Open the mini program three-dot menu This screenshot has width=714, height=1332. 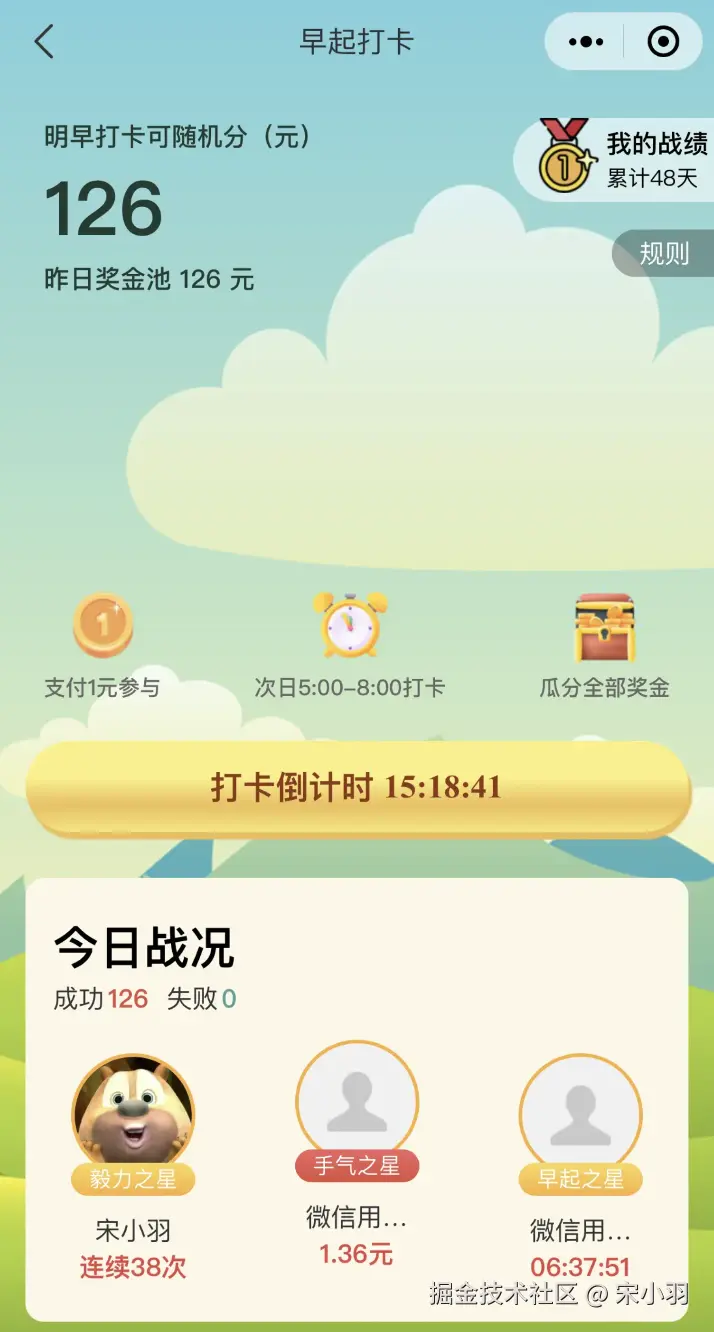click(585, 42)
